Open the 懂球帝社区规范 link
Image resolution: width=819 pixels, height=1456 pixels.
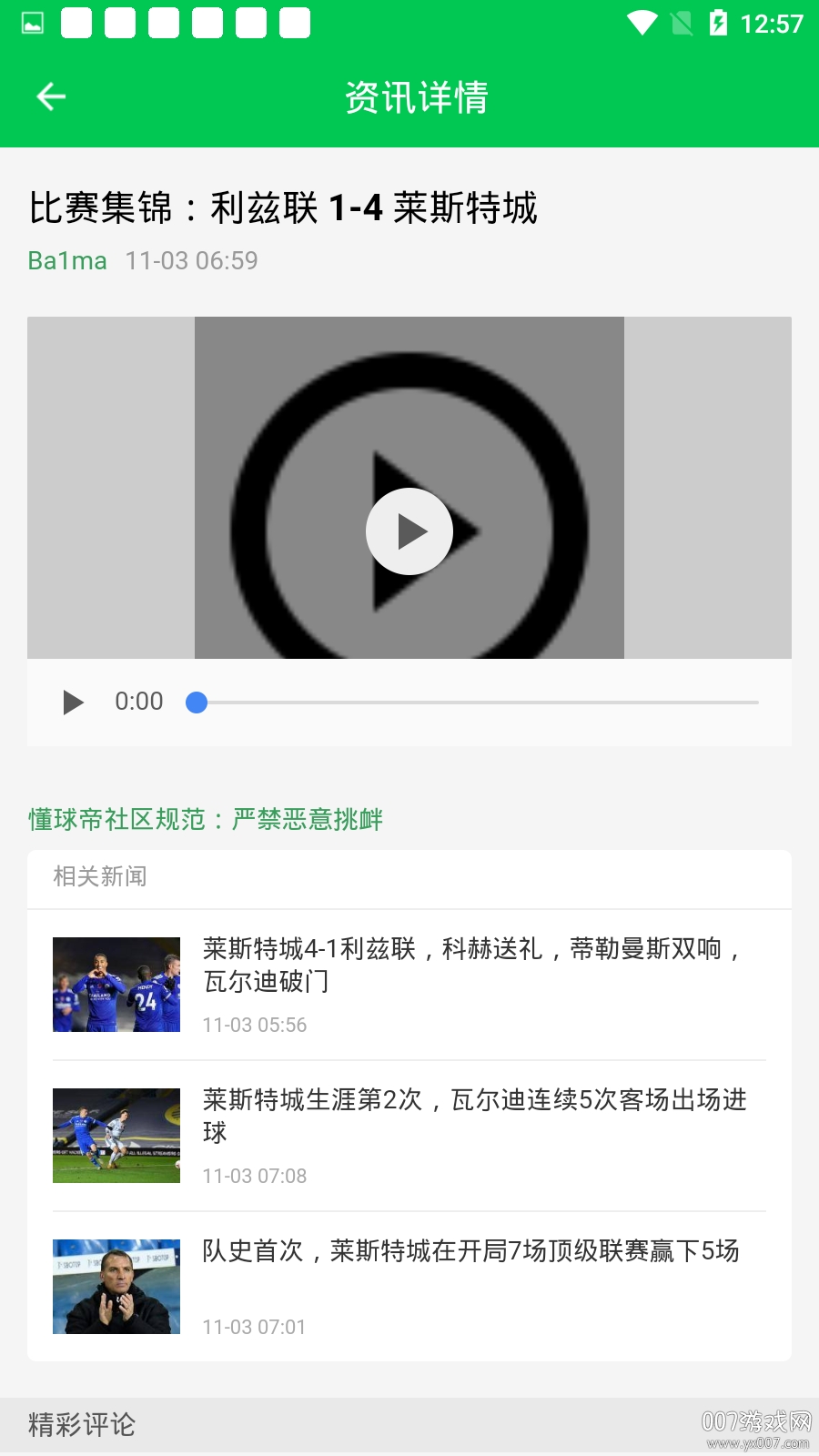pos(206,819)
